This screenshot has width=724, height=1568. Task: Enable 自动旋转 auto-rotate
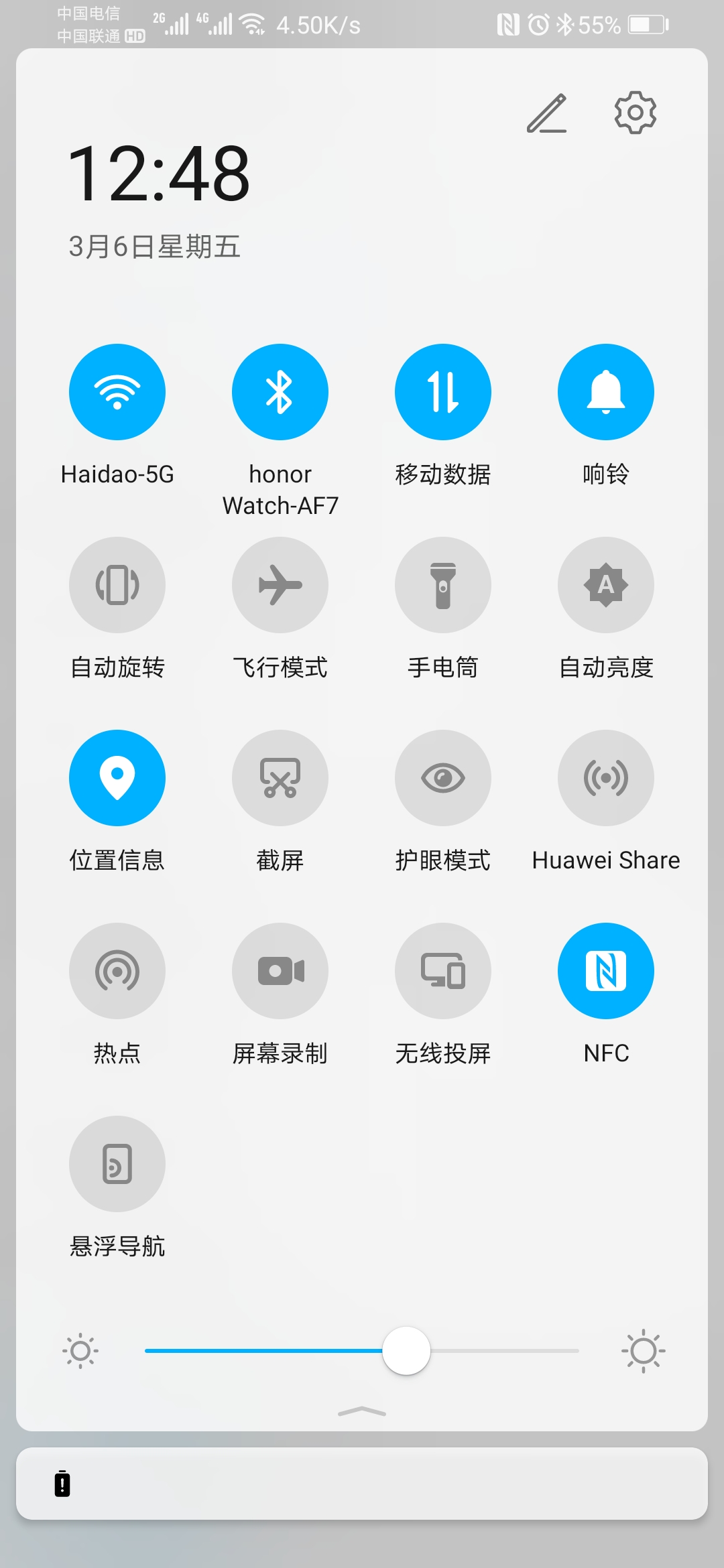pos(117,585)
